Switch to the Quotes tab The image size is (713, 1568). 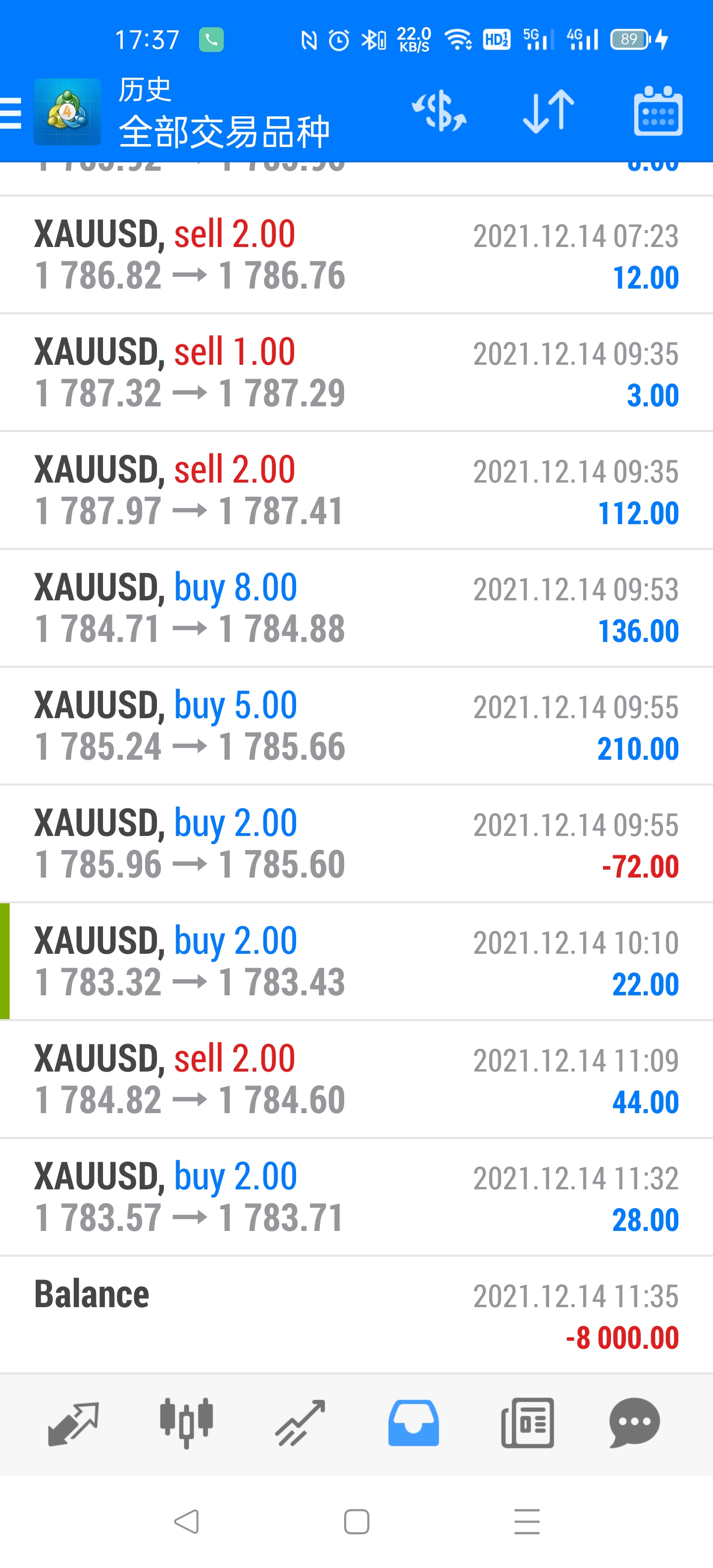(x=73, y=1422)
